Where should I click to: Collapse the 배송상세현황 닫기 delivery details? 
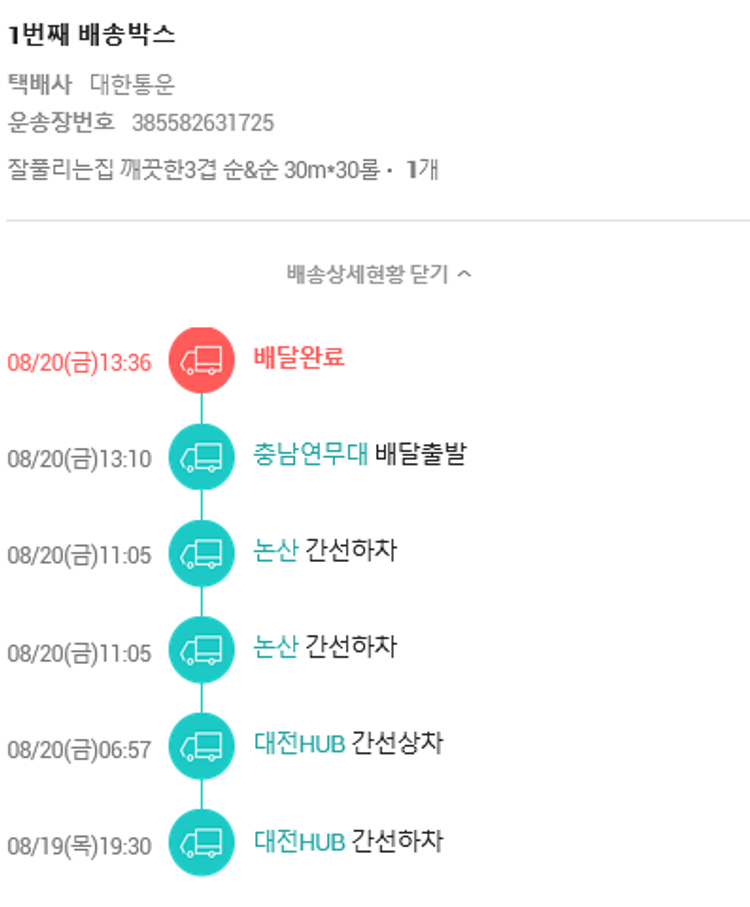(378, 274)
